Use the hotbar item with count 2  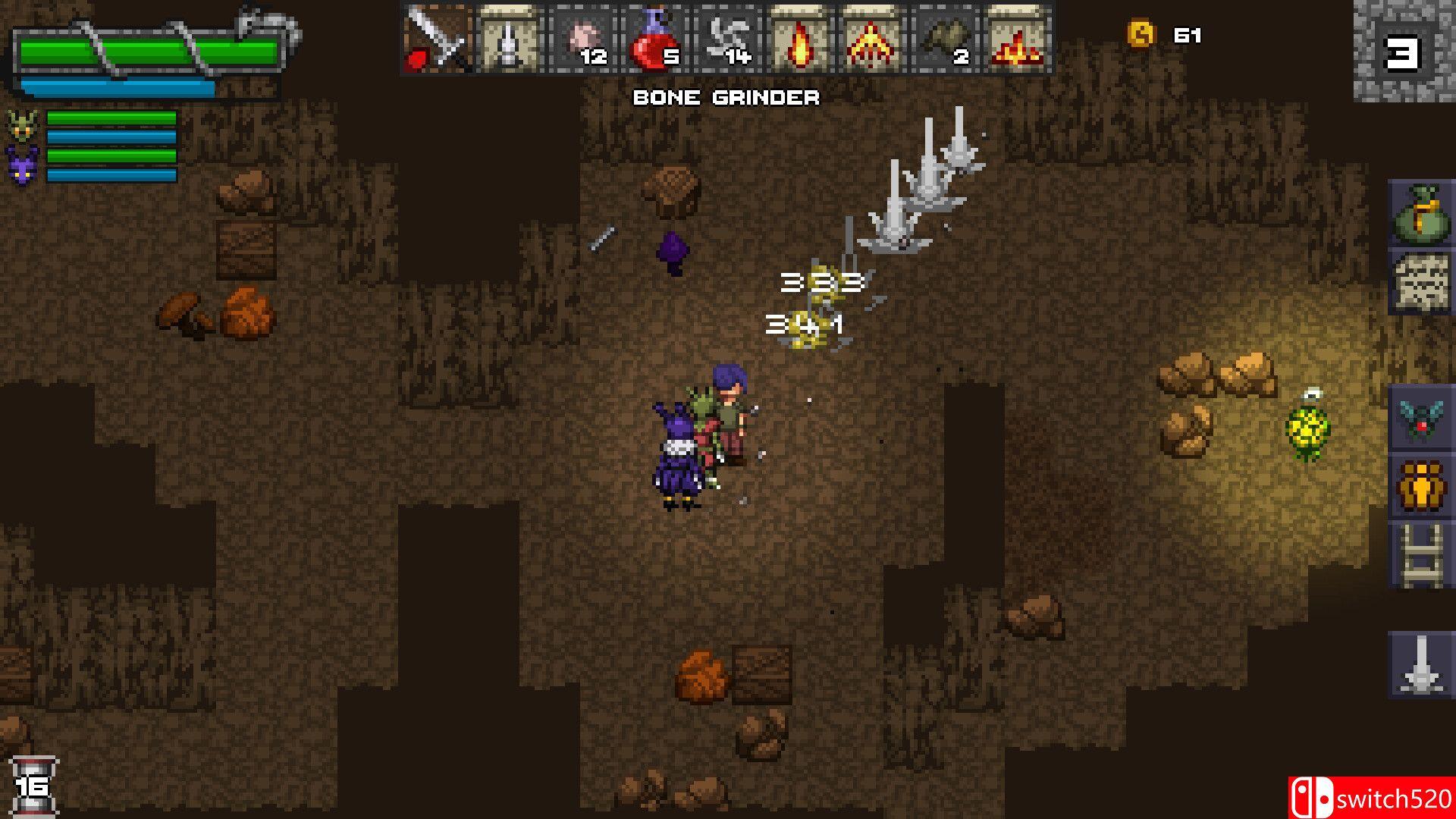[944, 39]
